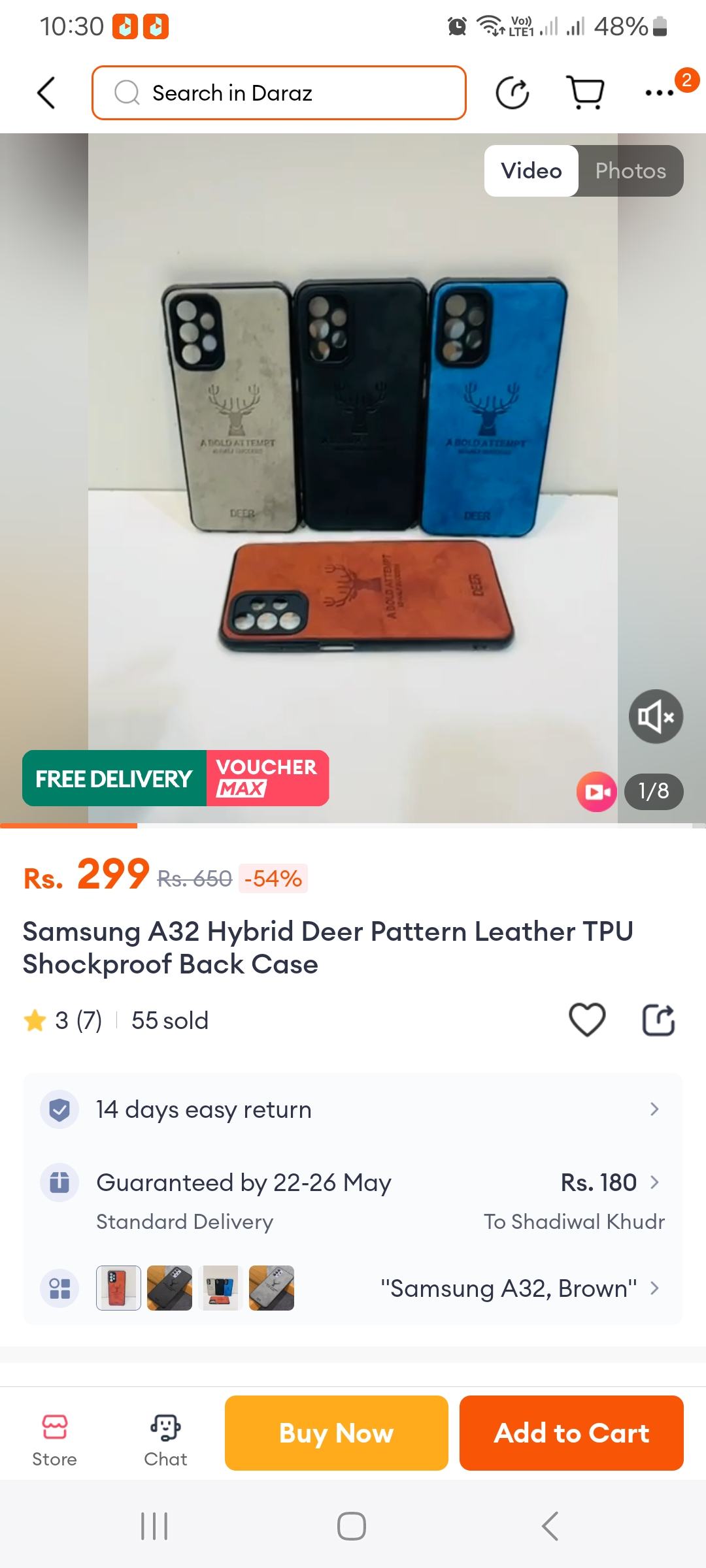706x1568 pixels.
Task: Open the shopping cart
Action: [585, 93]
